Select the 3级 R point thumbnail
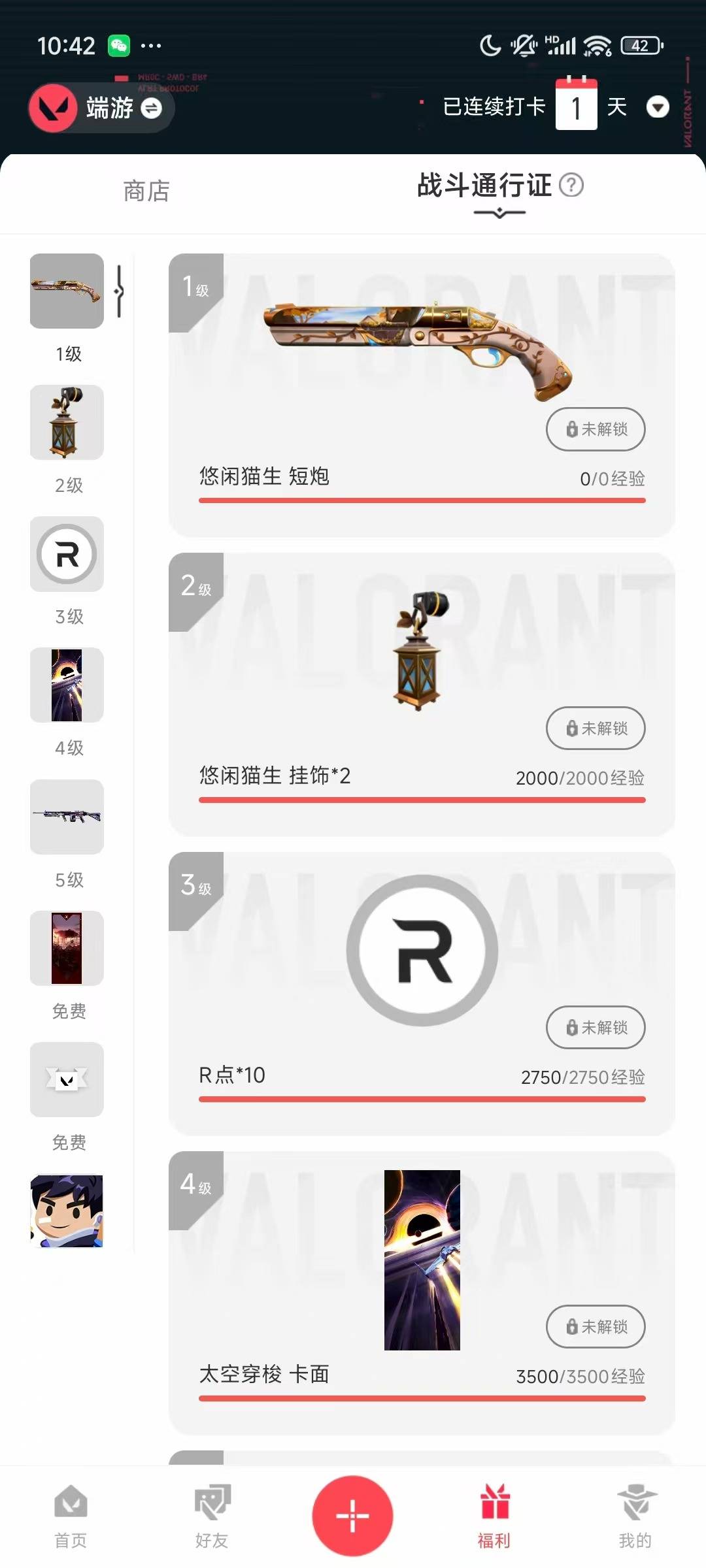The image size is (706, 1568). click(x=67, y=554)
